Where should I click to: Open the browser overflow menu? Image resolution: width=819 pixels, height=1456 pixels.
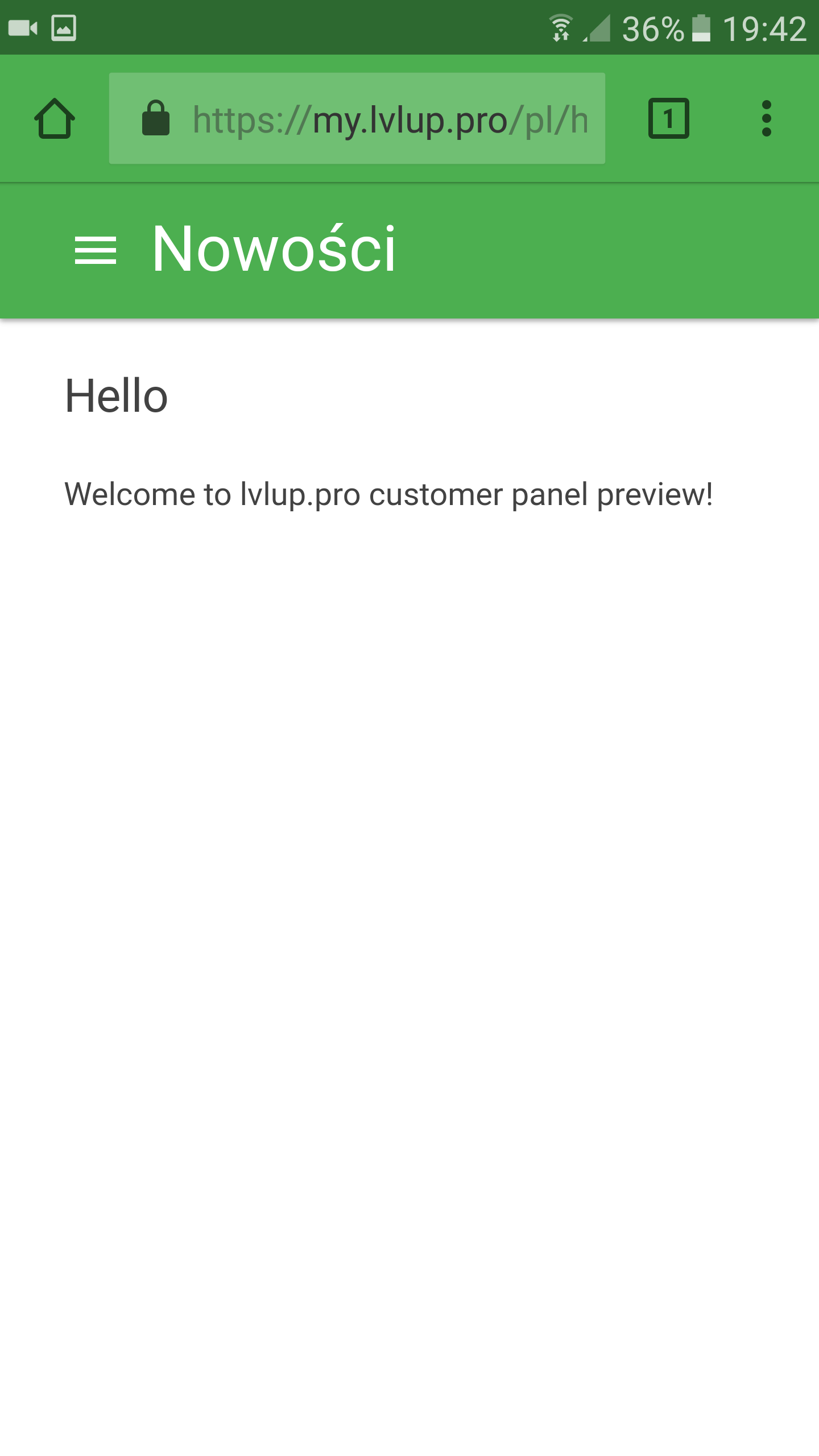766,118
